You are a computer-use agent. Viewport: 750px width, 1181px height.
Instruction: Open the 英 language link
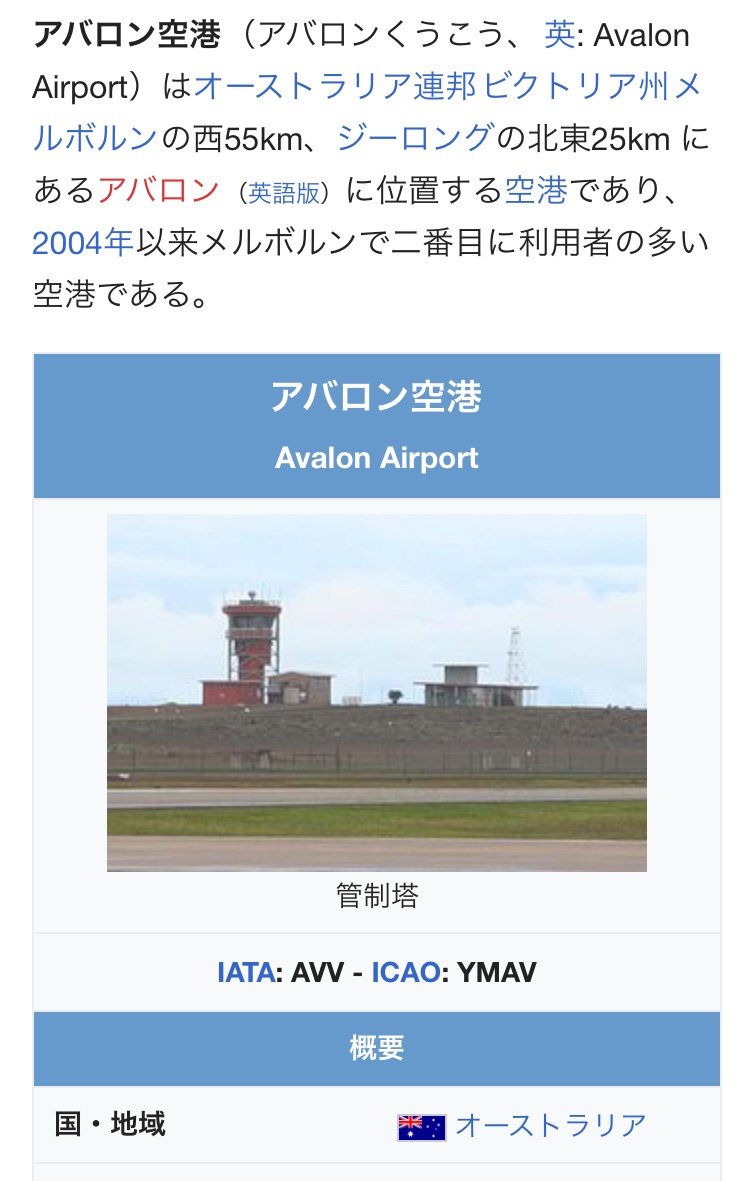(559, 36)
